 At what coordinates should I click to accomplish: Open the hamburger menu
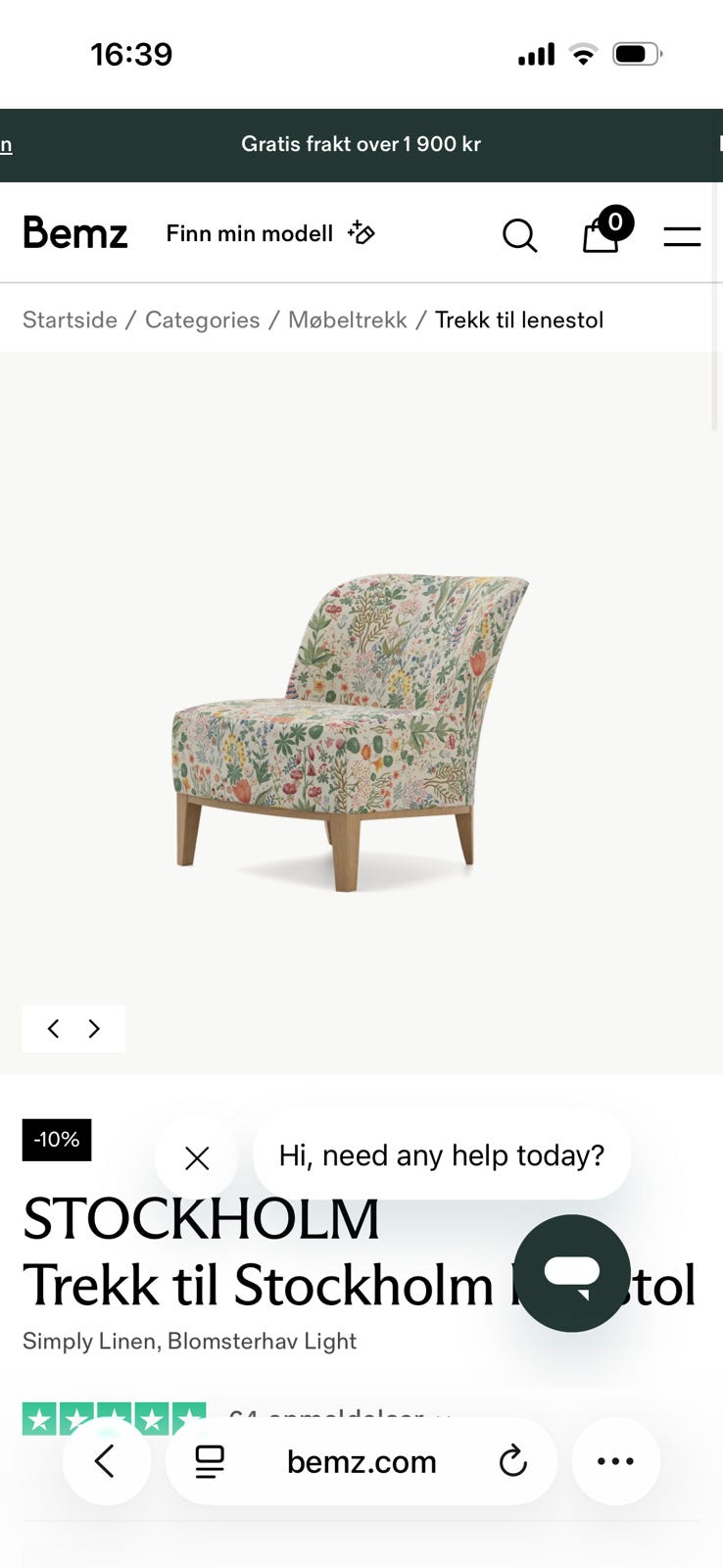(682, 236)
